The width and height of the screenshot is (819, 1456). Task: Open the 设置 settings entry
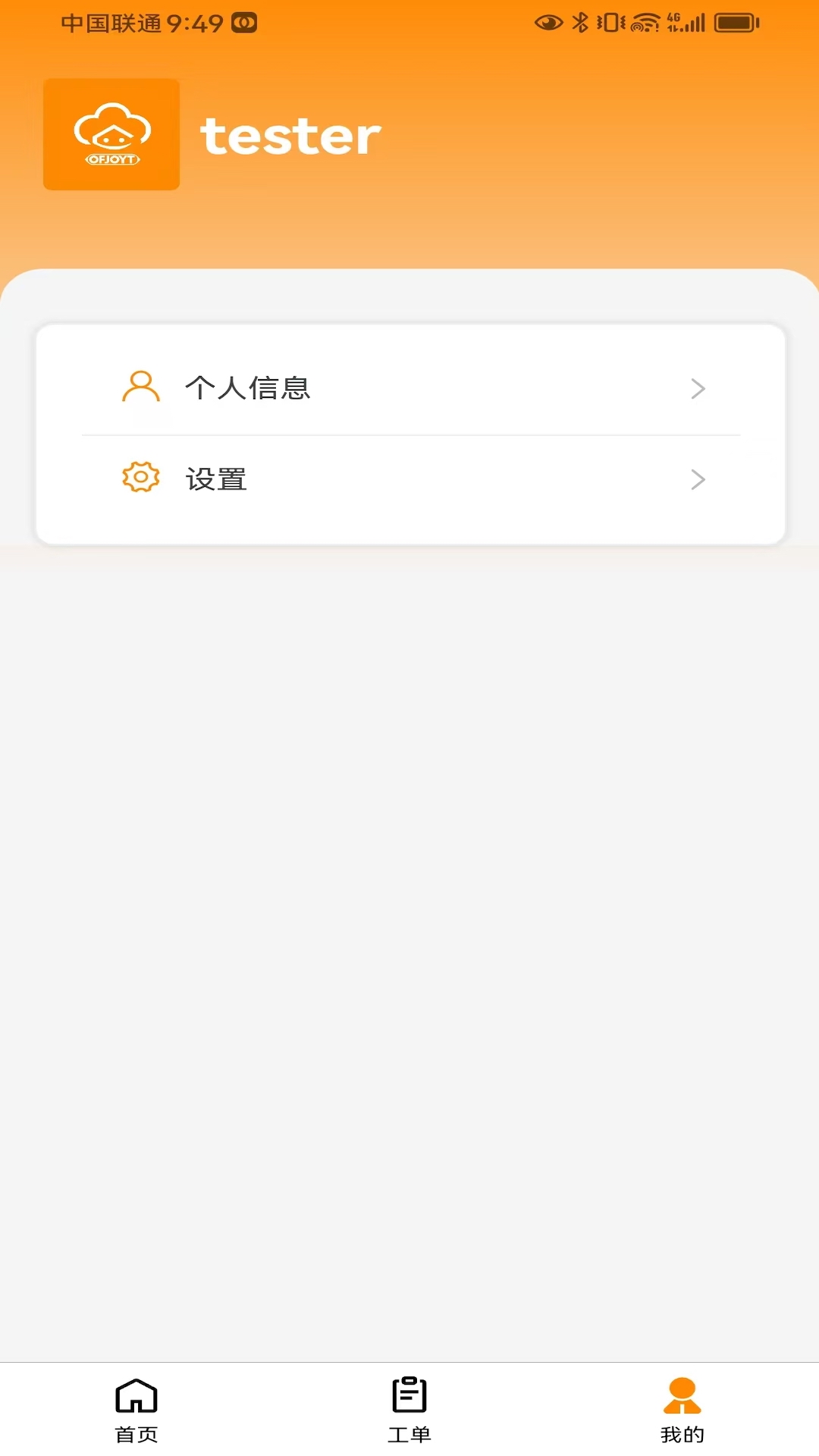click(216, 479)
